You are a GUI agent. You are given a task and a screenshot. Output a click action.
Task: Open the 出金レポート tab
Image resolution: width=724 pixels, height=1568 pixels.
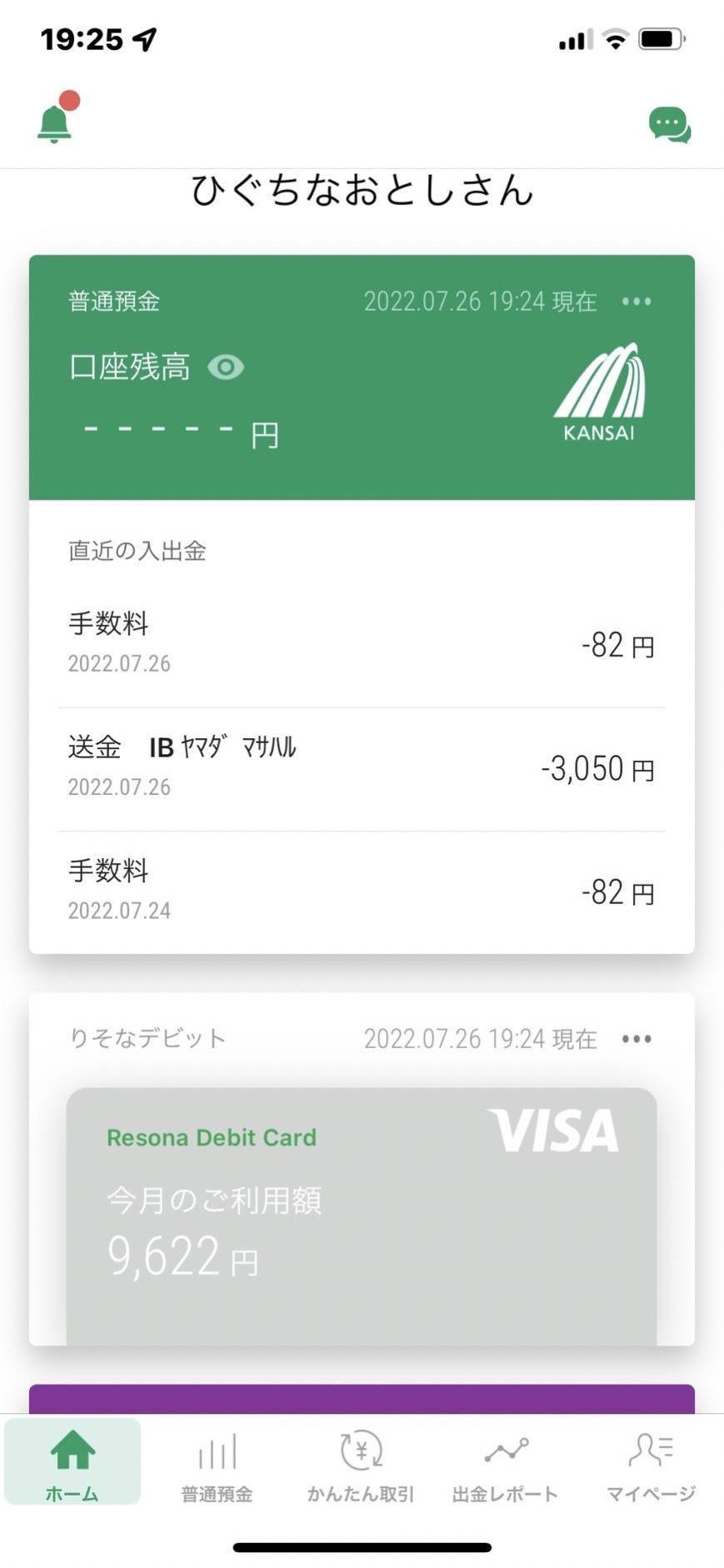505,1464
